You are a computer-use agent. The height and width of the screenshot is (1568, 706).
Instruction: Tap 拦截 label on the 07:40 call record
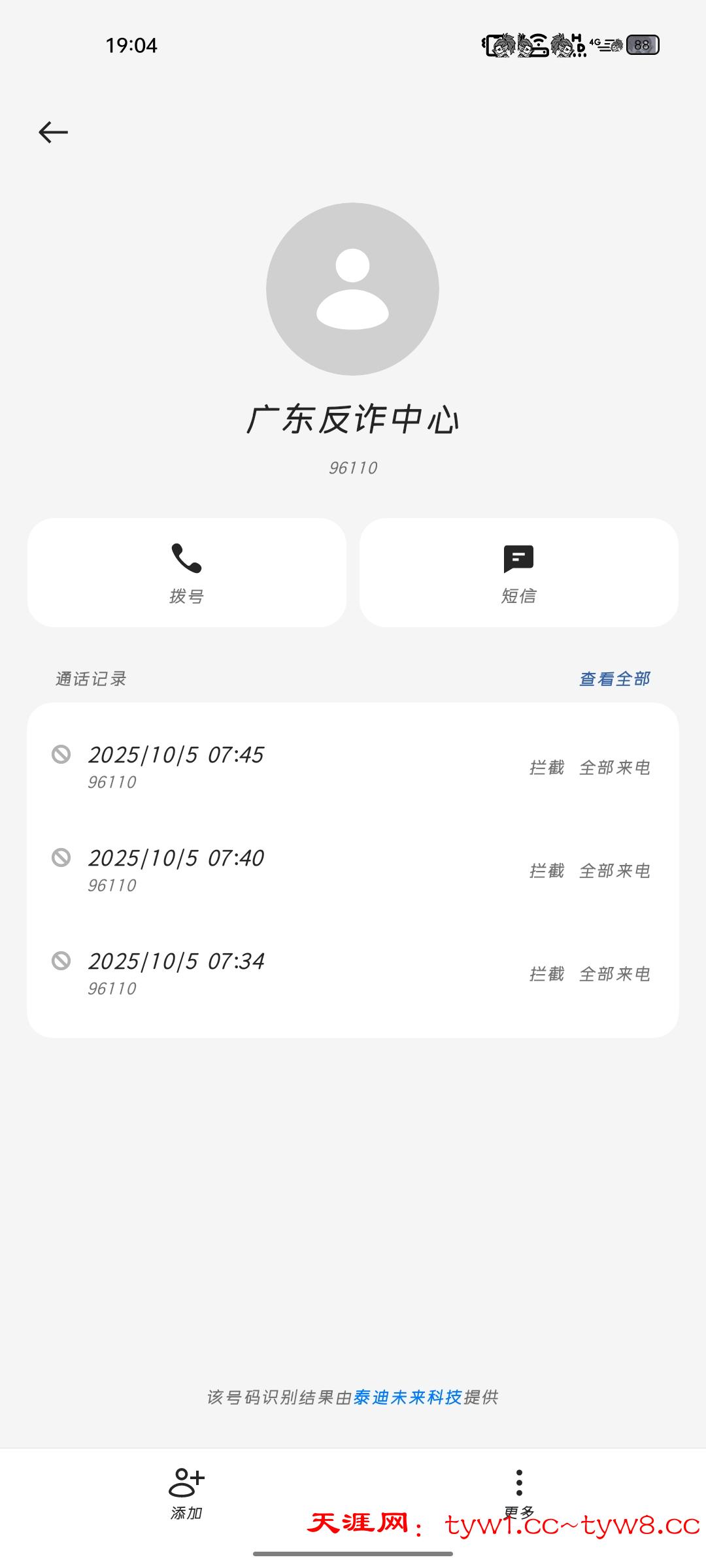pyautogui.click(x=546, y=870)
